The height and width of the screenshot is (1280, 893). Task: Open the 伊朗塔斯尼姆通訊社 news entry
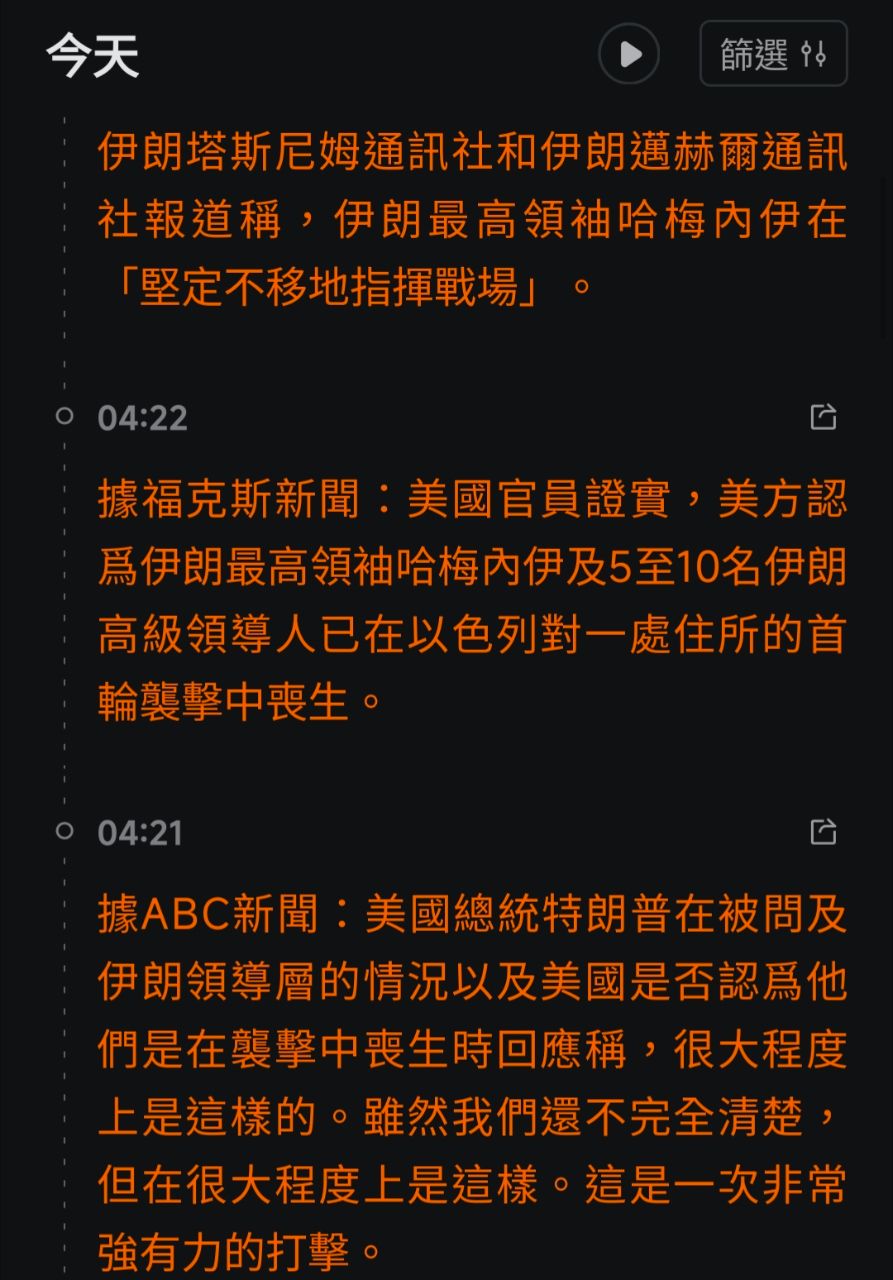click(x=472, y=221)
